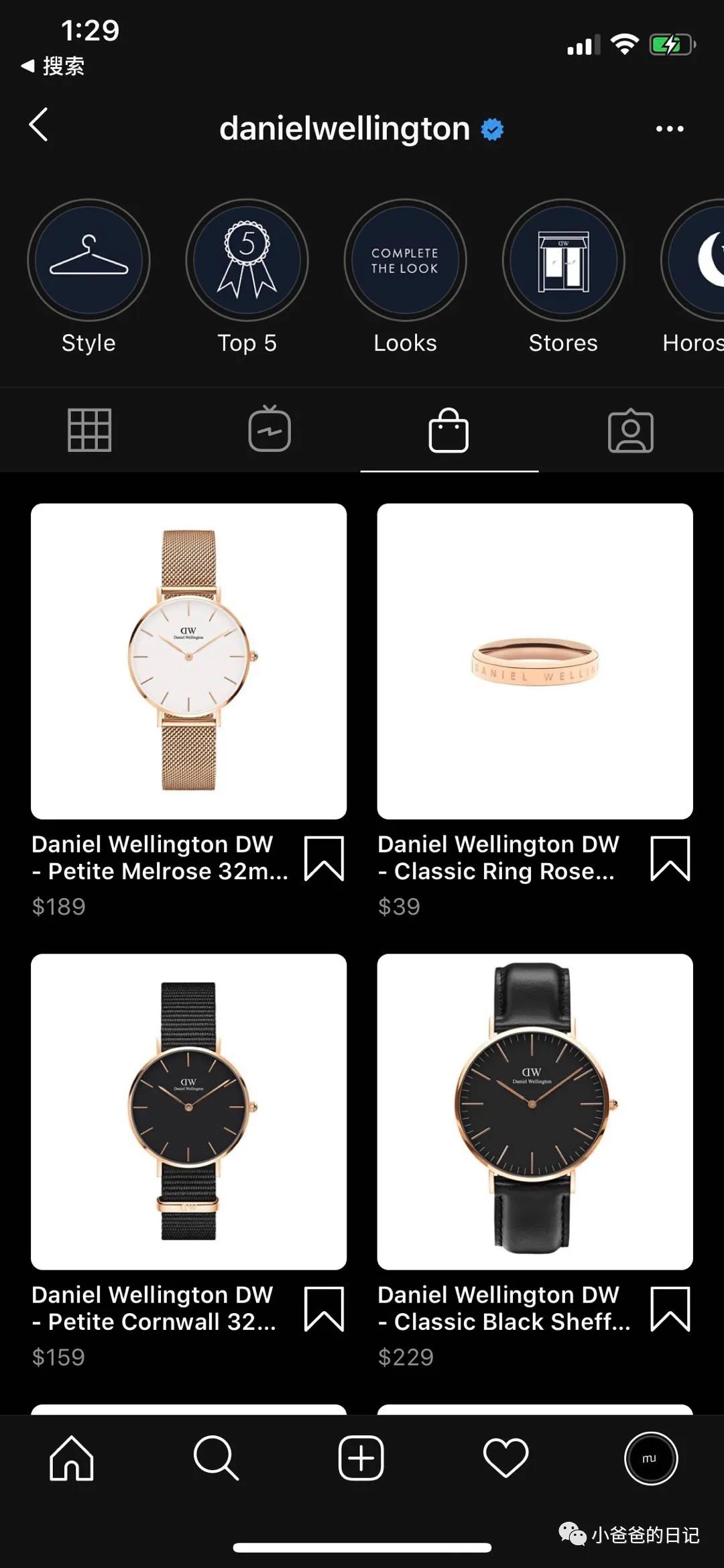724x1568 pixels.
Task: Save the Petite Cornwall watch
Action: point(324,1309)
